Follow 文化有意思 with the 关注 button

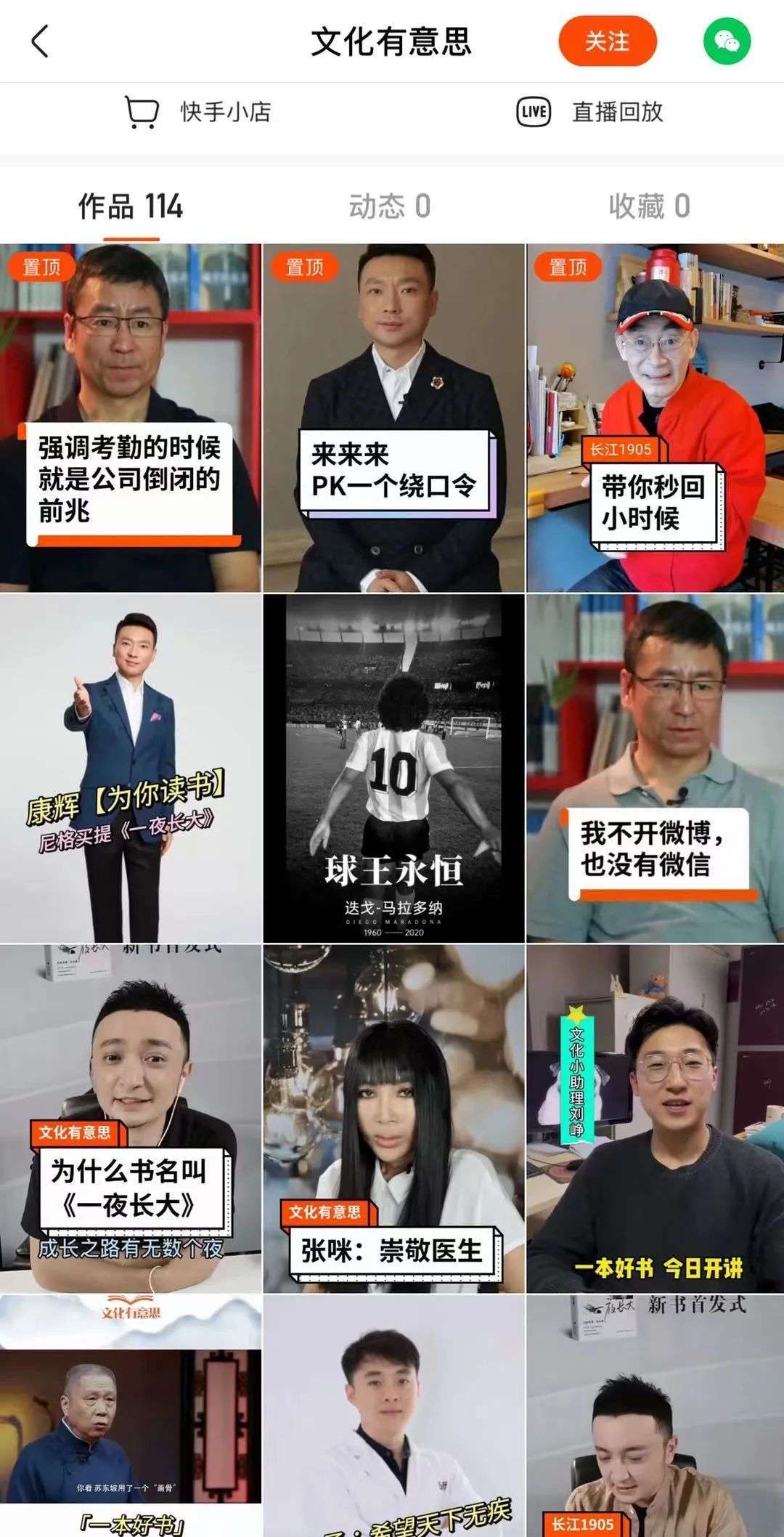tap(608, 41)
